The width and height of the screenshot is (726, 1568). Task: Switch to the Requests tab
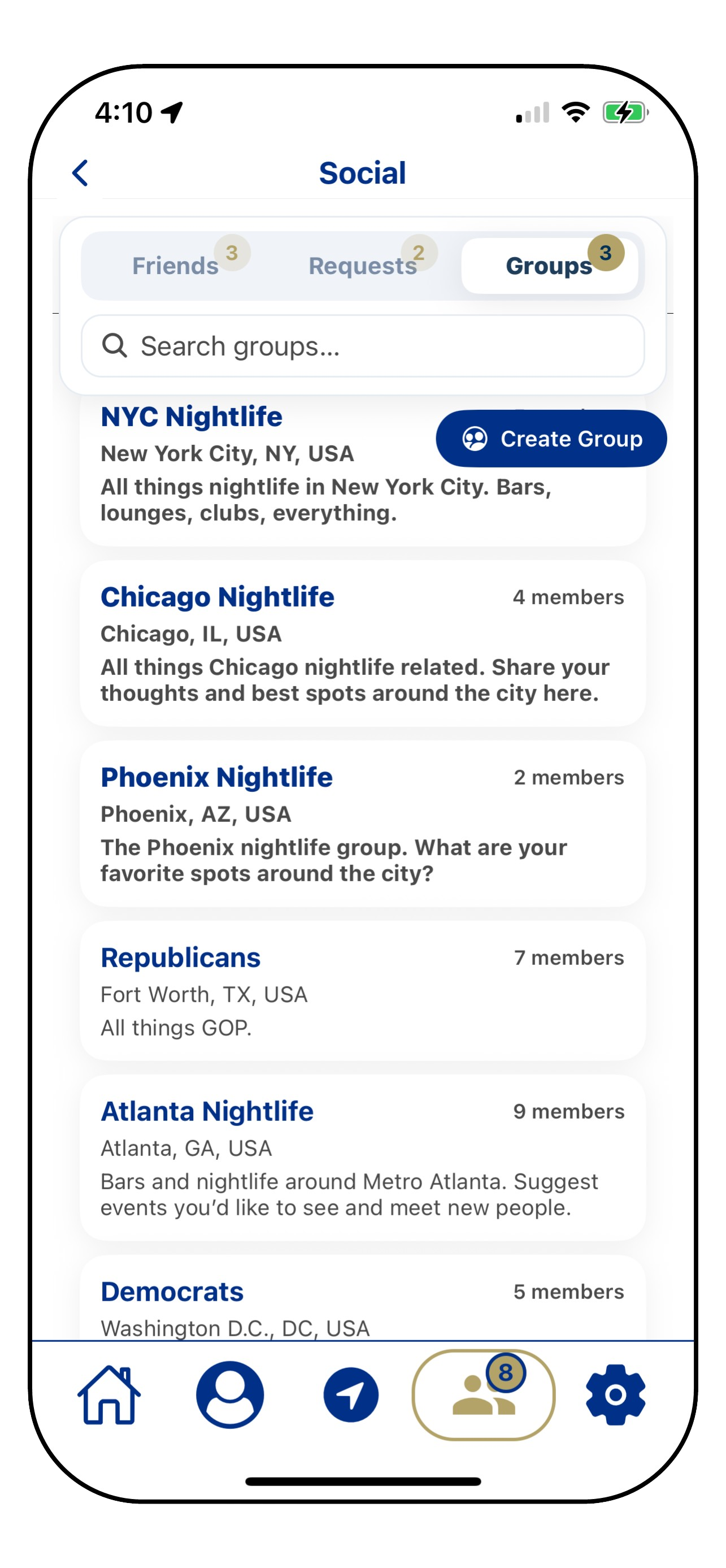click(x=362, y=266)
